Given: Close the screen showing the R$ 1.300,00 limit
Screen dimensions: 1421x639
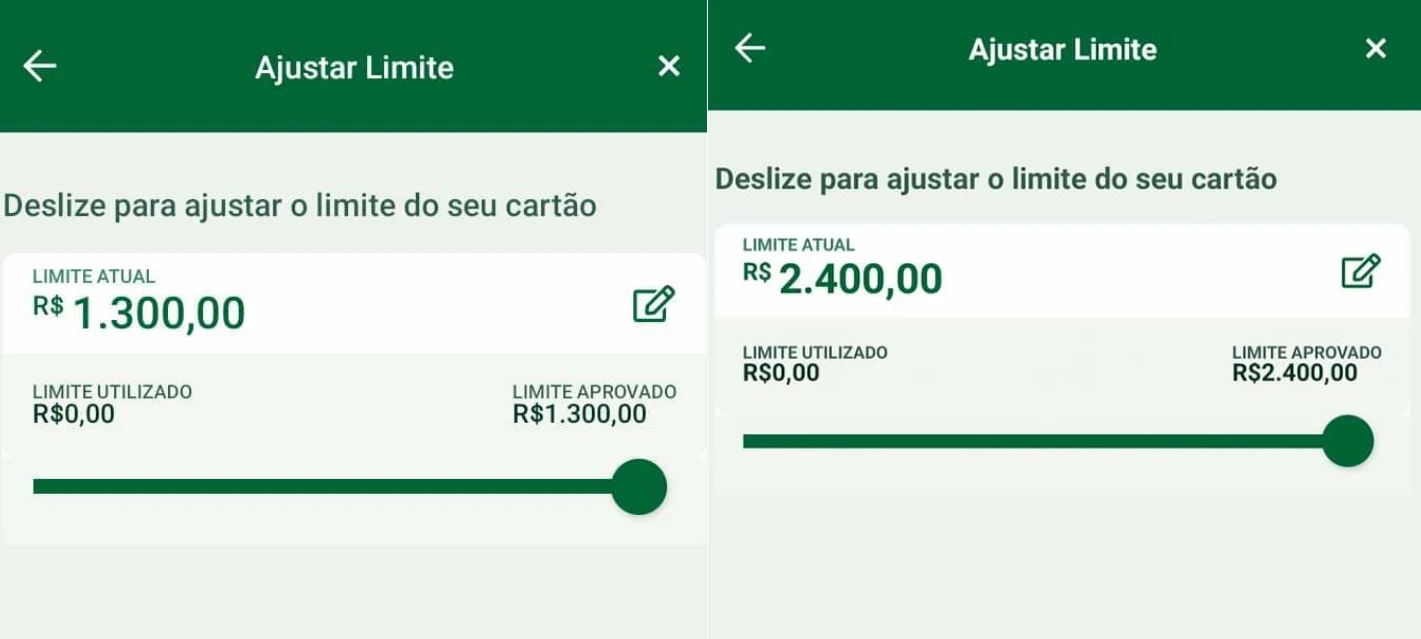Looking at the screenshot, I should 668,67.
